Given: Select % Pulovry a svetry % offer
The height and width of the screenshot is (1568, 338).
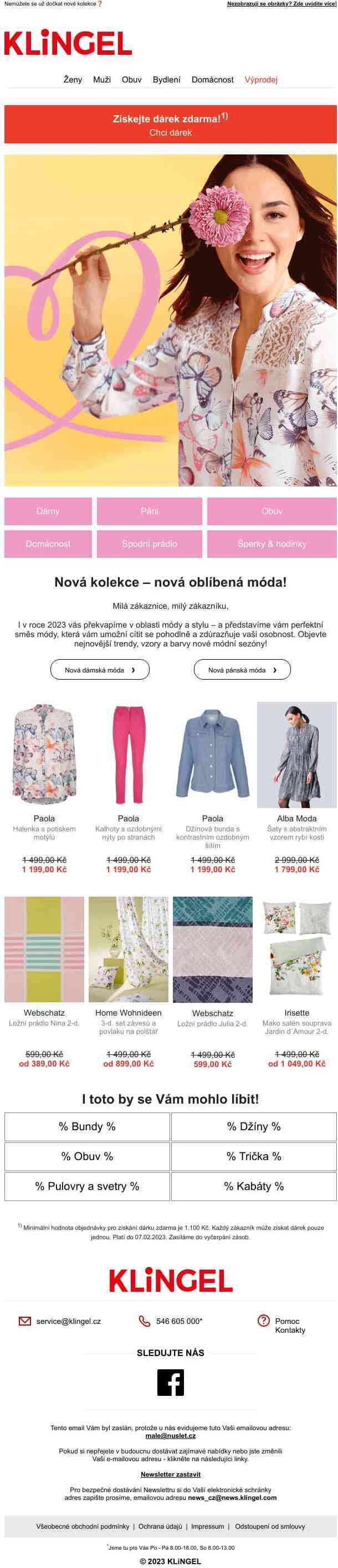Looking at the screenshot, I should pos(87,1186).
